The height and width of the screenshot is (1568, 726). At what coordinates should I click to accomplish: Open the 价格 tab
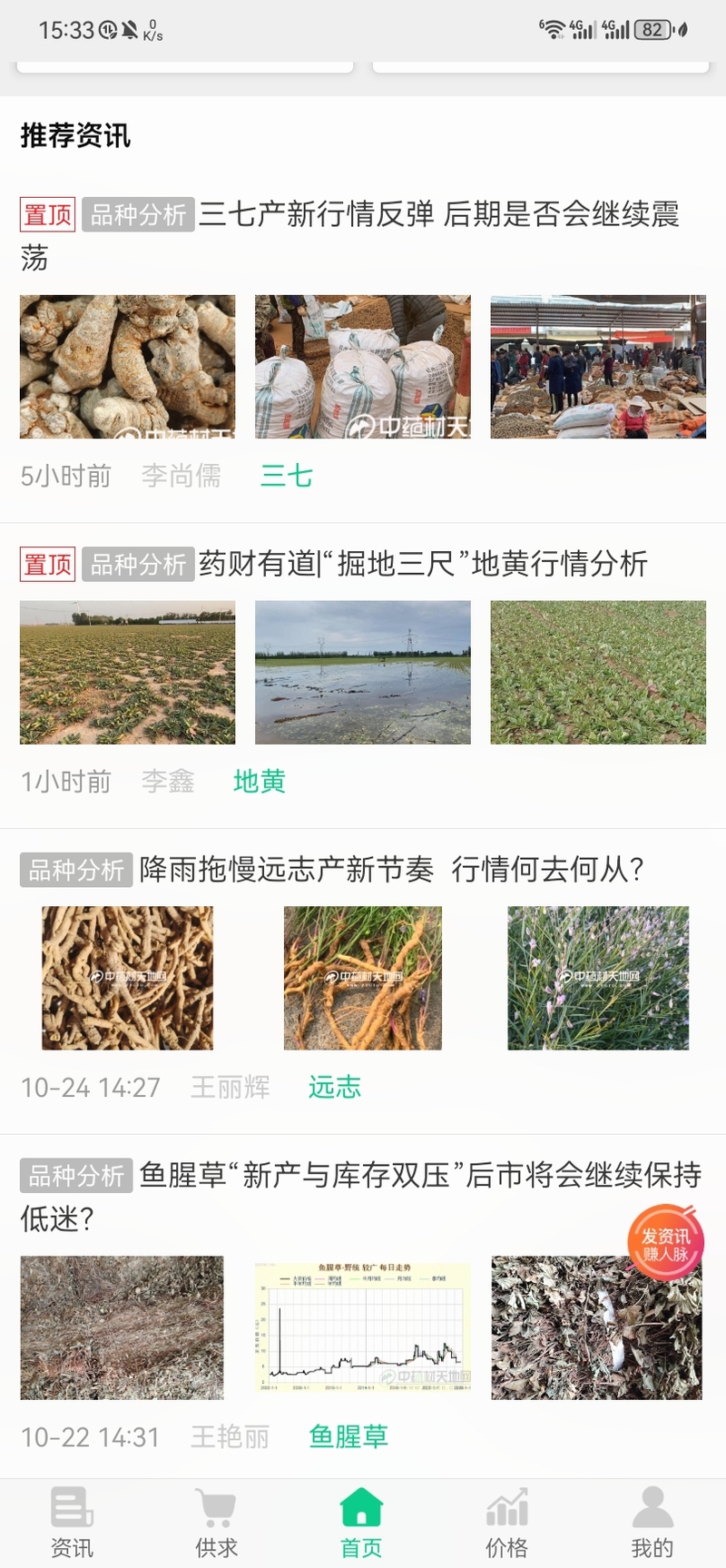506,1523
